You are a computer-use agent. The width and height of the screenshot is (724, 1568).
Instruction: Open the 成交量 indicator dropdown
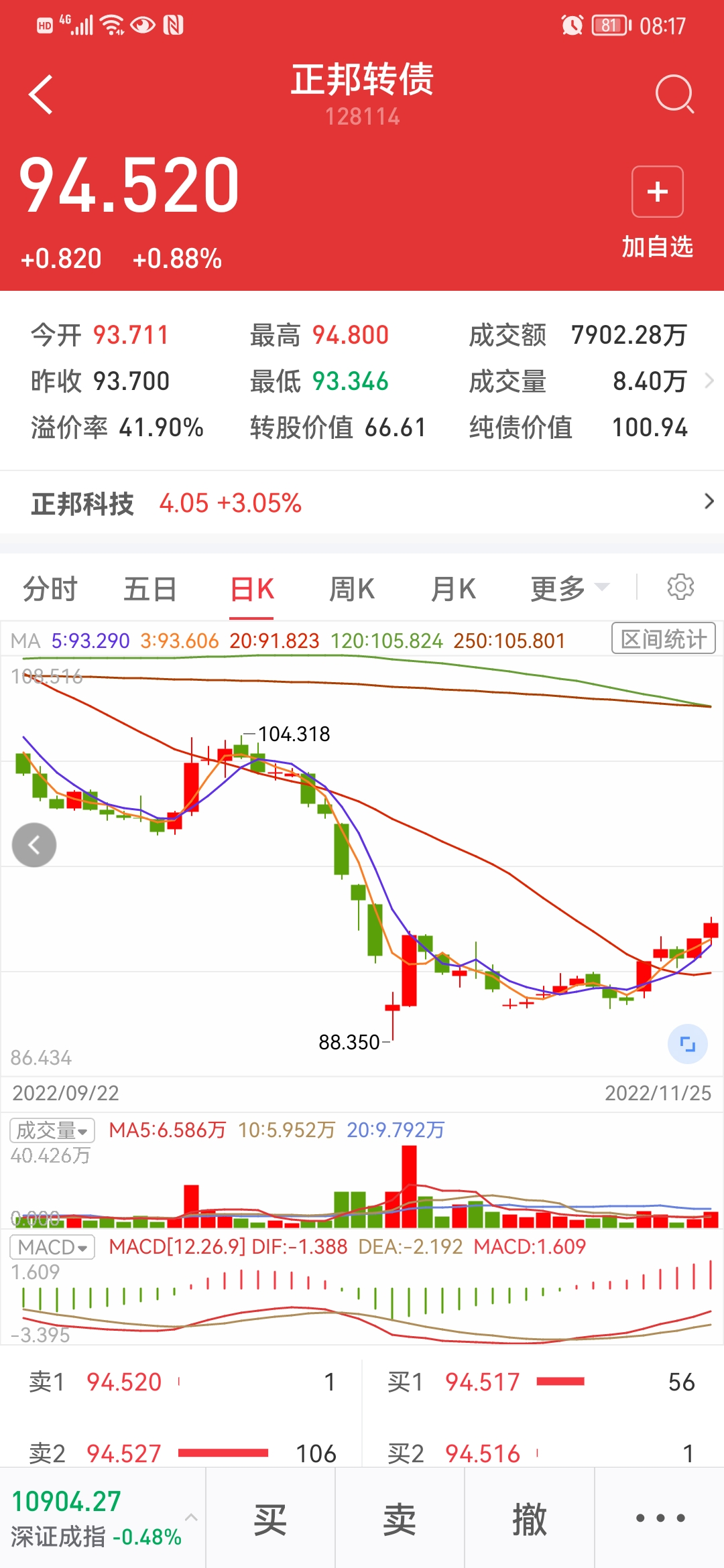(52, 1130)
